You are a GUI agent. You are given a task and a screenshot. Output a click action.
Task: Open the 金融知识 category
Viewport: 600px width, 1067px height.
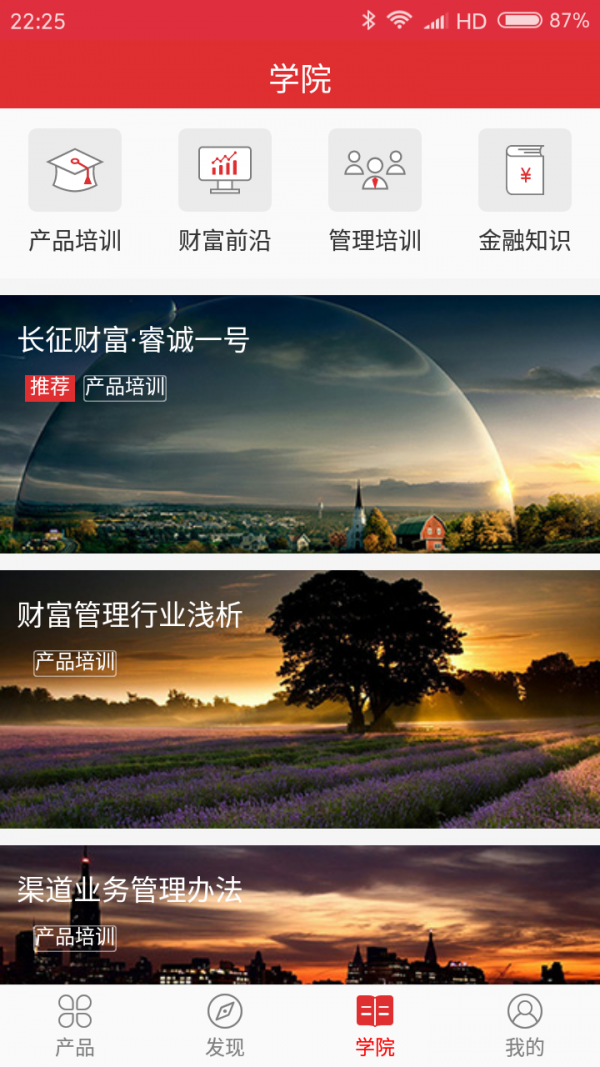point(525,190)
